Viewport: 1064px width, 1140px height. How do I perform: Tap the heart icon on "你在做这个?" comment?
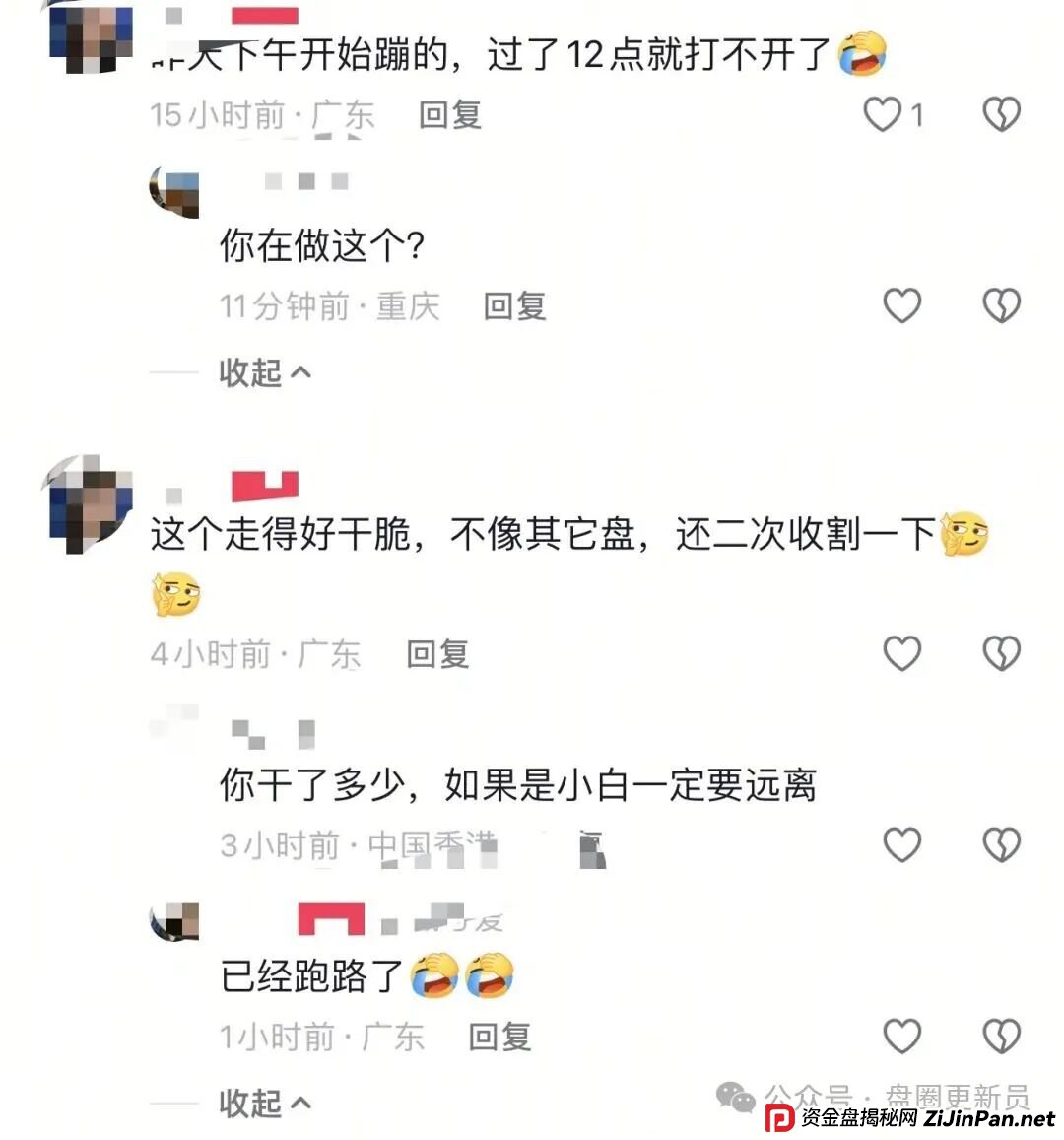[x=900, y=306]
